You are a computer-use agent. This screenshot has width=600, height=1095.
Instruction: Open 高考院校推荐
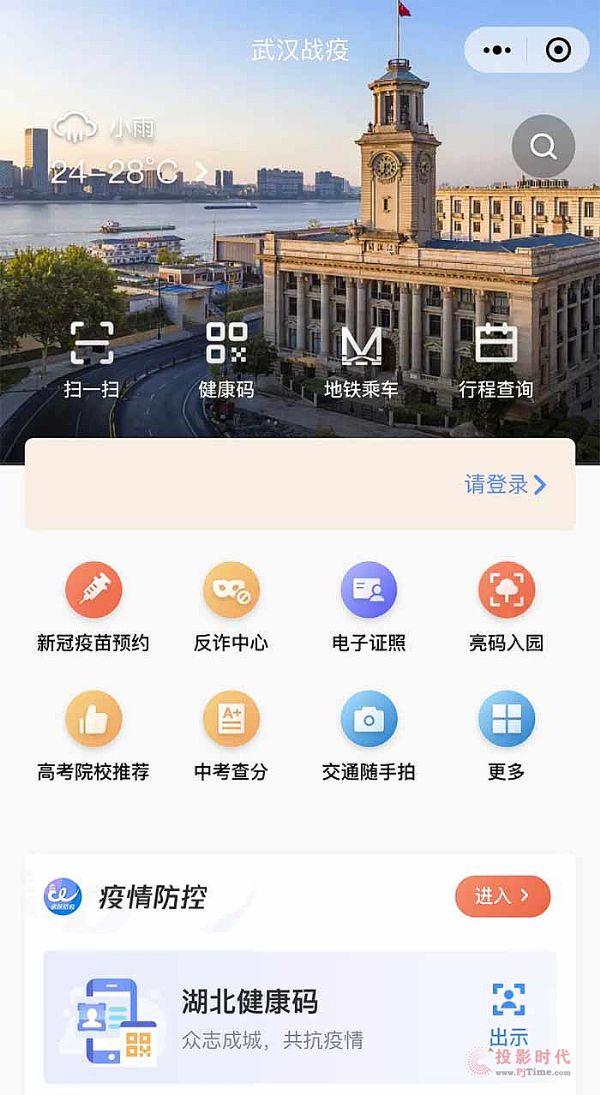pyautogui.click(x=93, y=735)
